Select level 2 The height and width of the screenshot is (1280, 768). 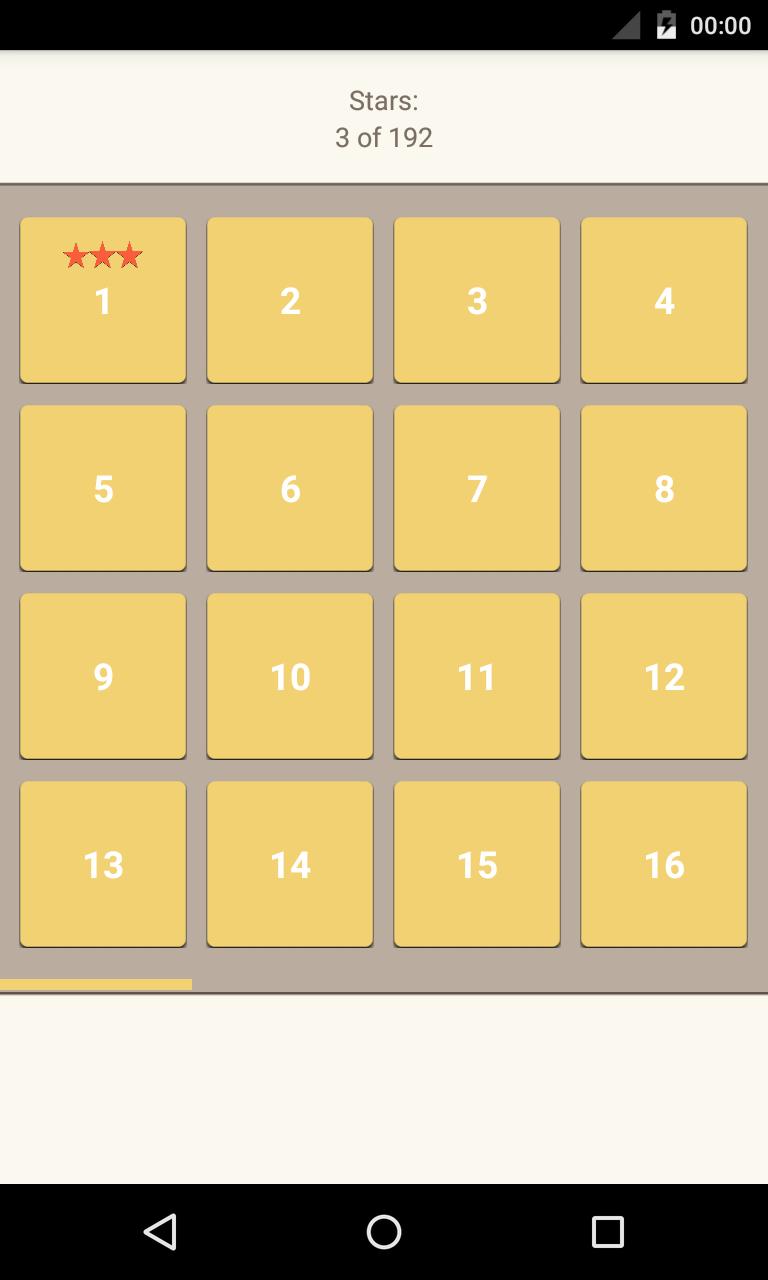coord(290,300)
